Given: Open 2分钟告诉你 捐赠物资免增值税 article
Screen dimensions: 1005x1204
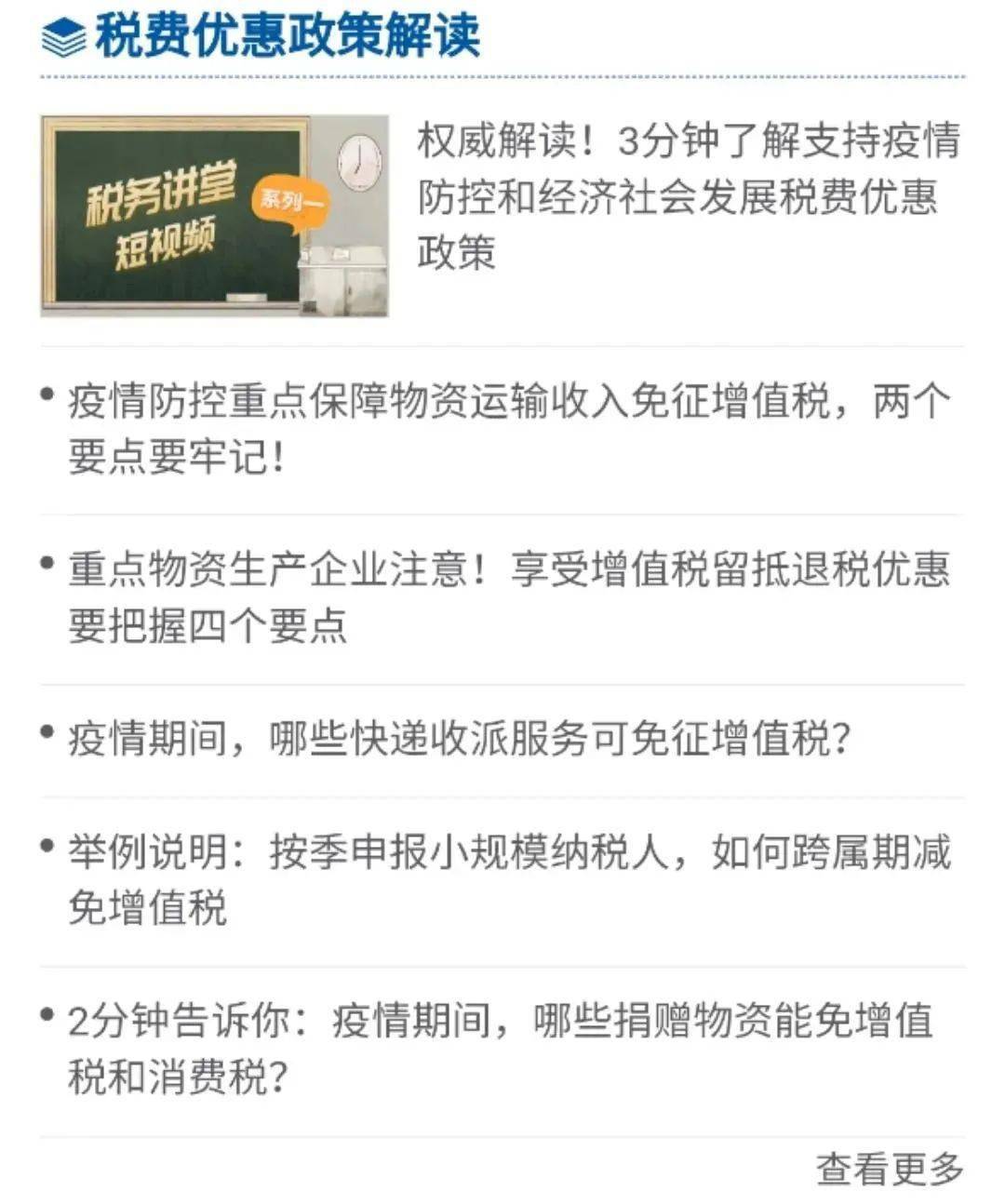Looking at the screenshot, I should coord(501,1049).
